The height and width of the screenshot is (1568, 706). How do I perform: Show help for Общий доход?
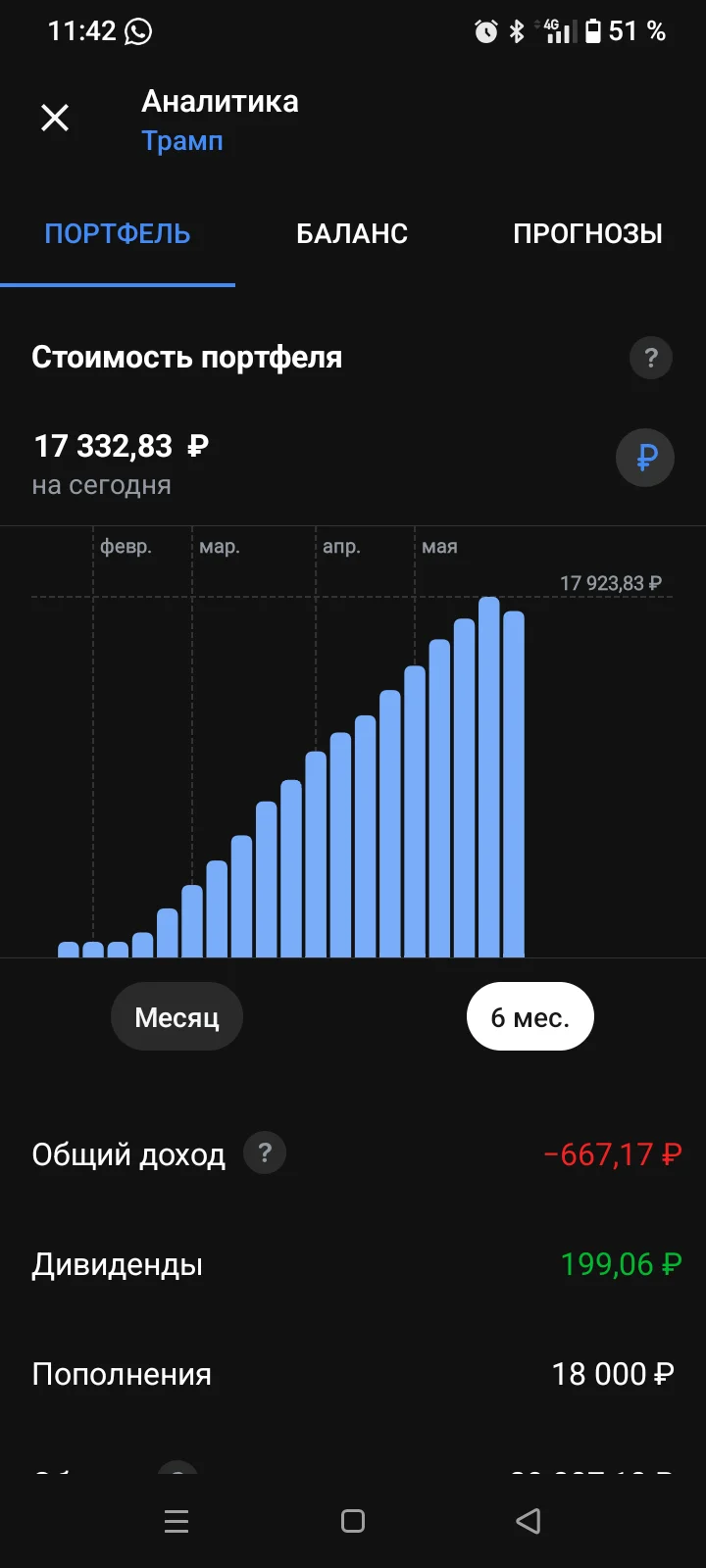click(x=265, y=1153)
